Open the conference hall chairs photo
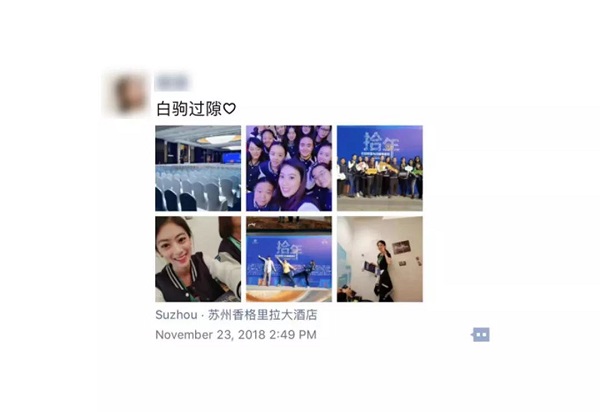 [x=198, y=168]
